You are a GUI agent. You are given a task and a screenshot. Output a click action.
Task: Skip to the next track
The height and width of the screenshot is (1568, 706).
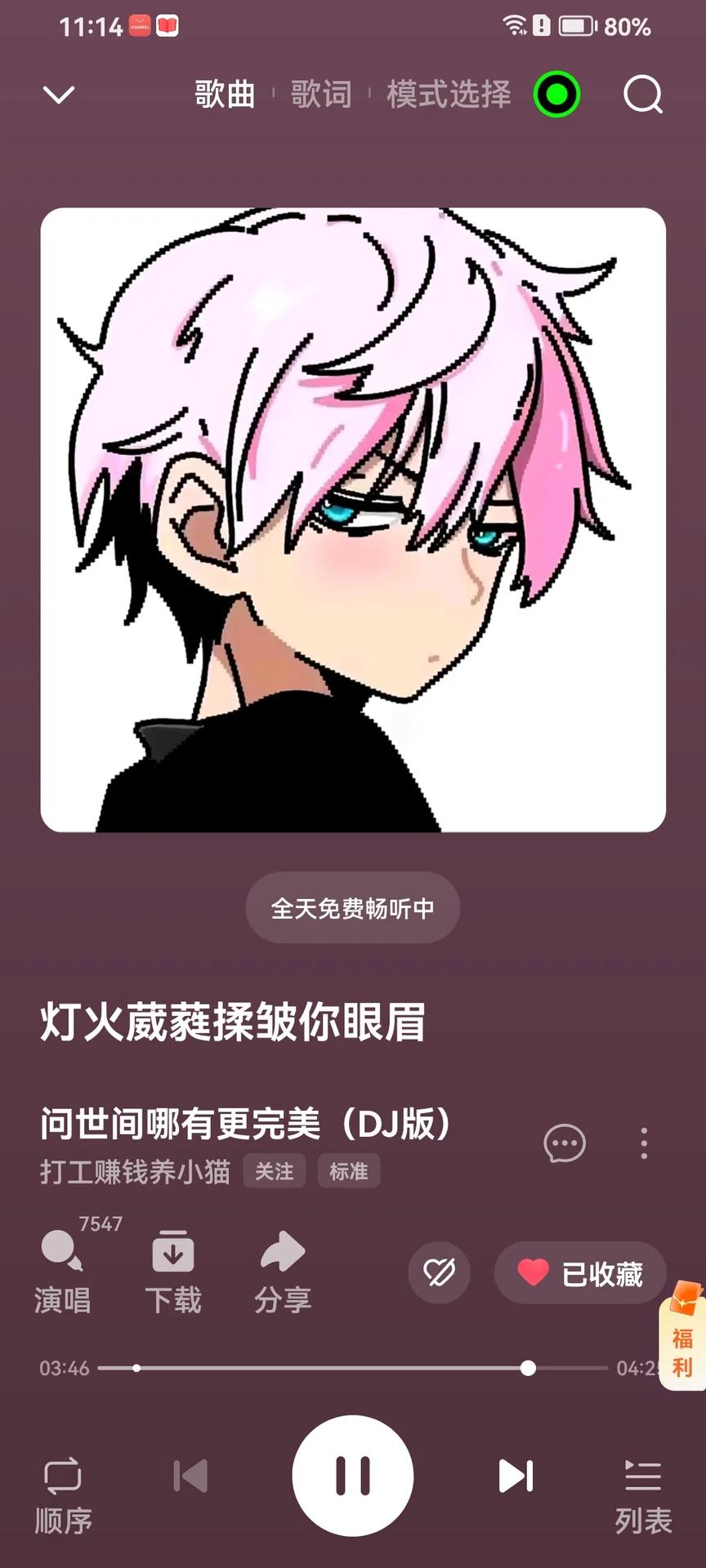516,1476
